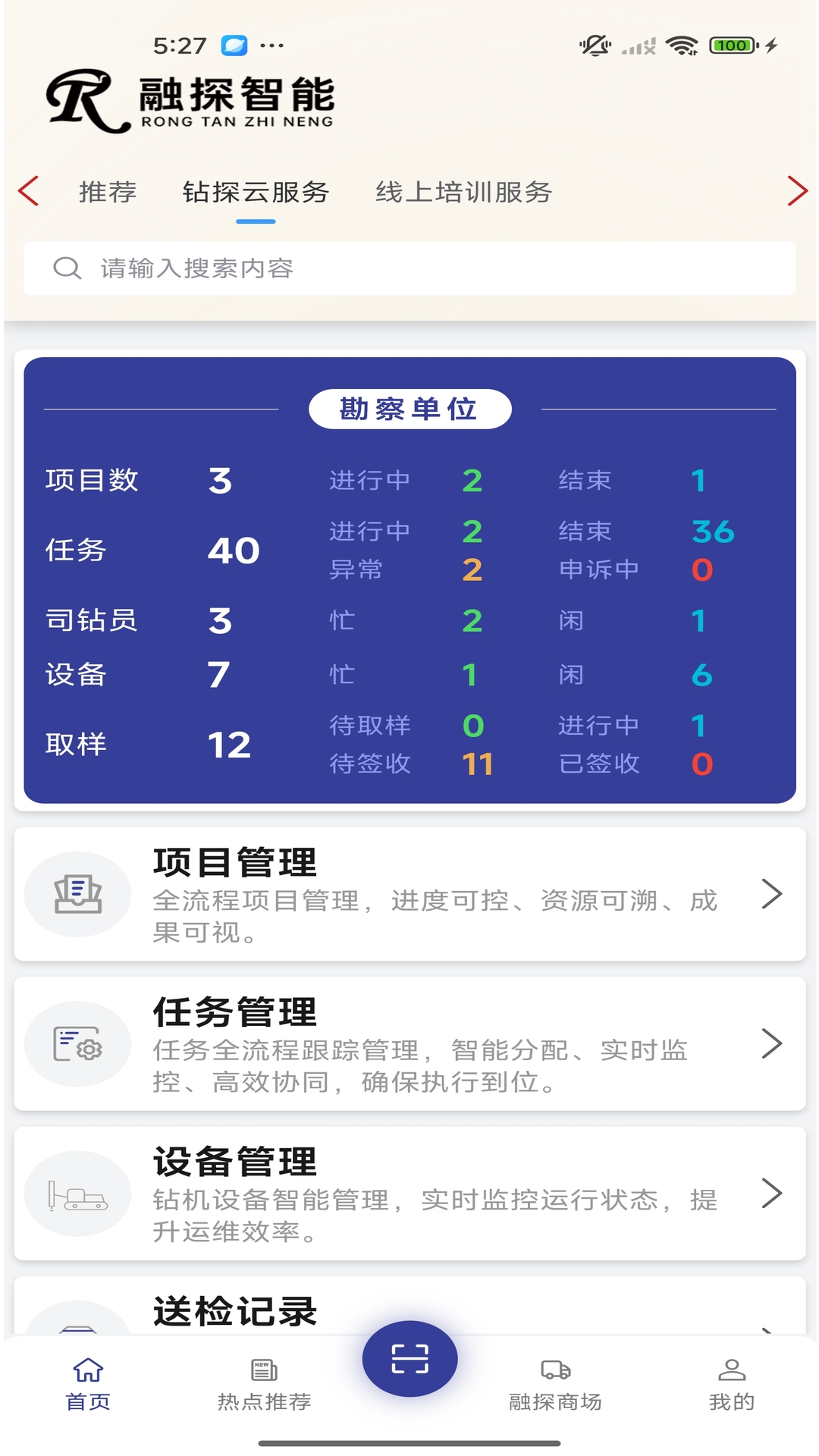Tap the search magnifier icon
Screen dimensions: 819x1456
coord(68,268)
